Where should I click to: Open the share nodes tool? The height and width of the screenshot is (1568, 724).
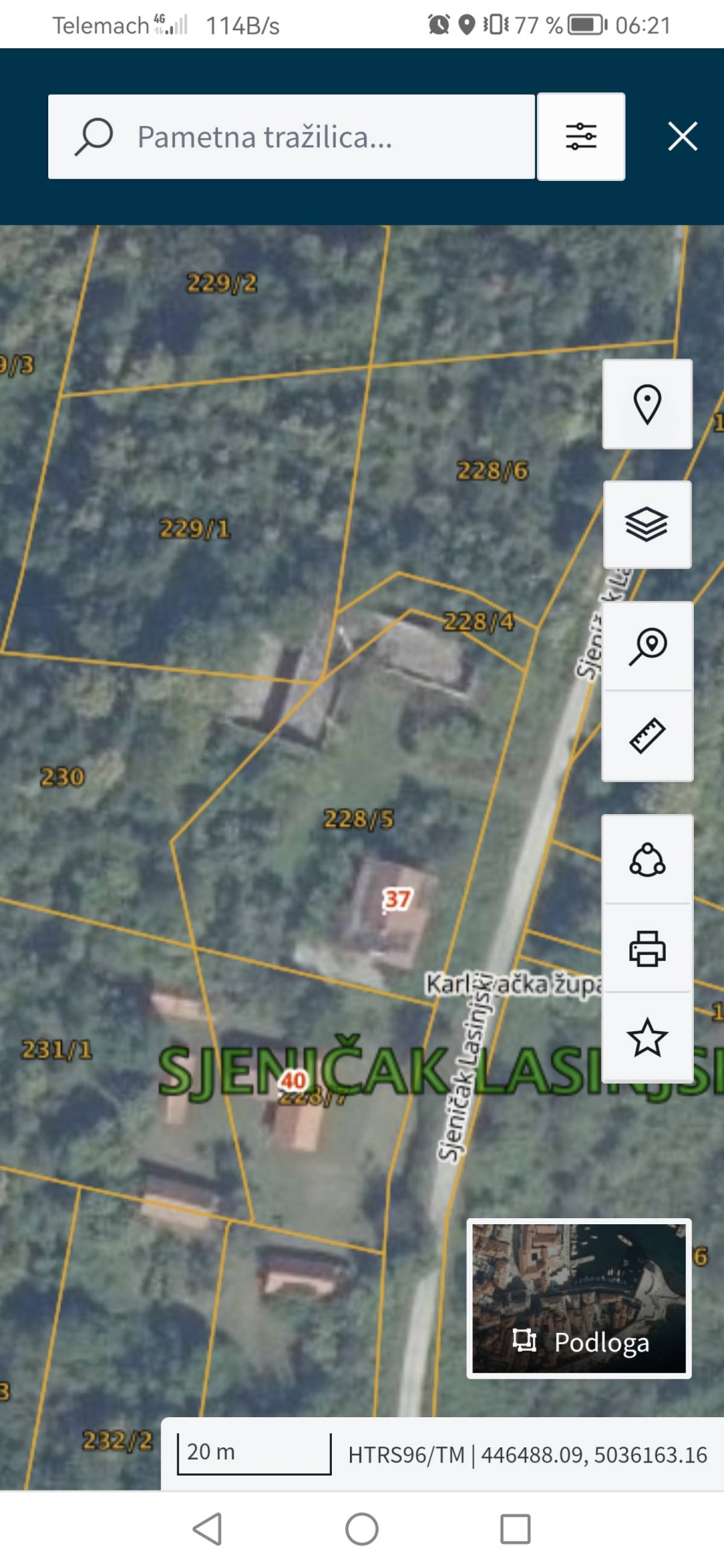point(647,859)
